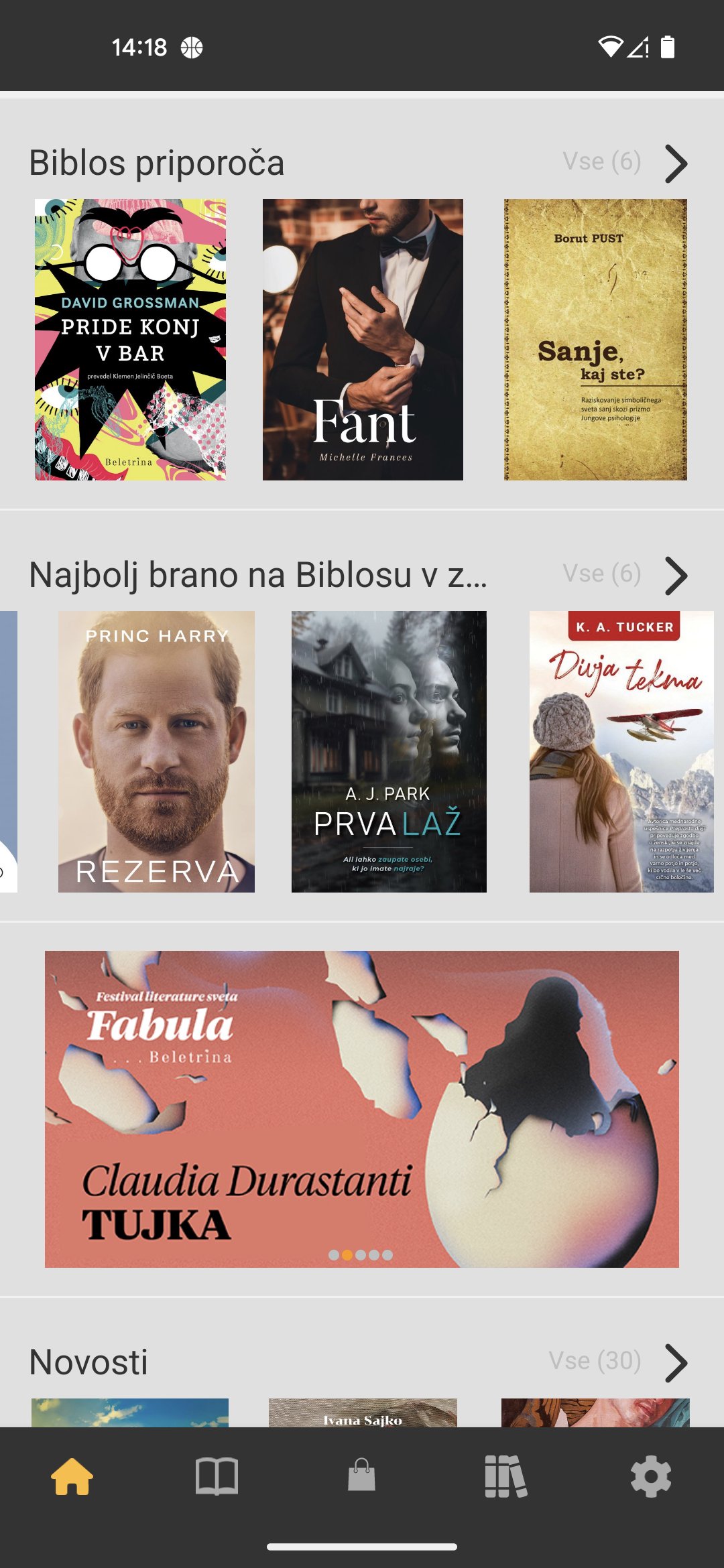Expand Biblos priporoča with its right chevron

pyautogui.click(x=677, y=161)
